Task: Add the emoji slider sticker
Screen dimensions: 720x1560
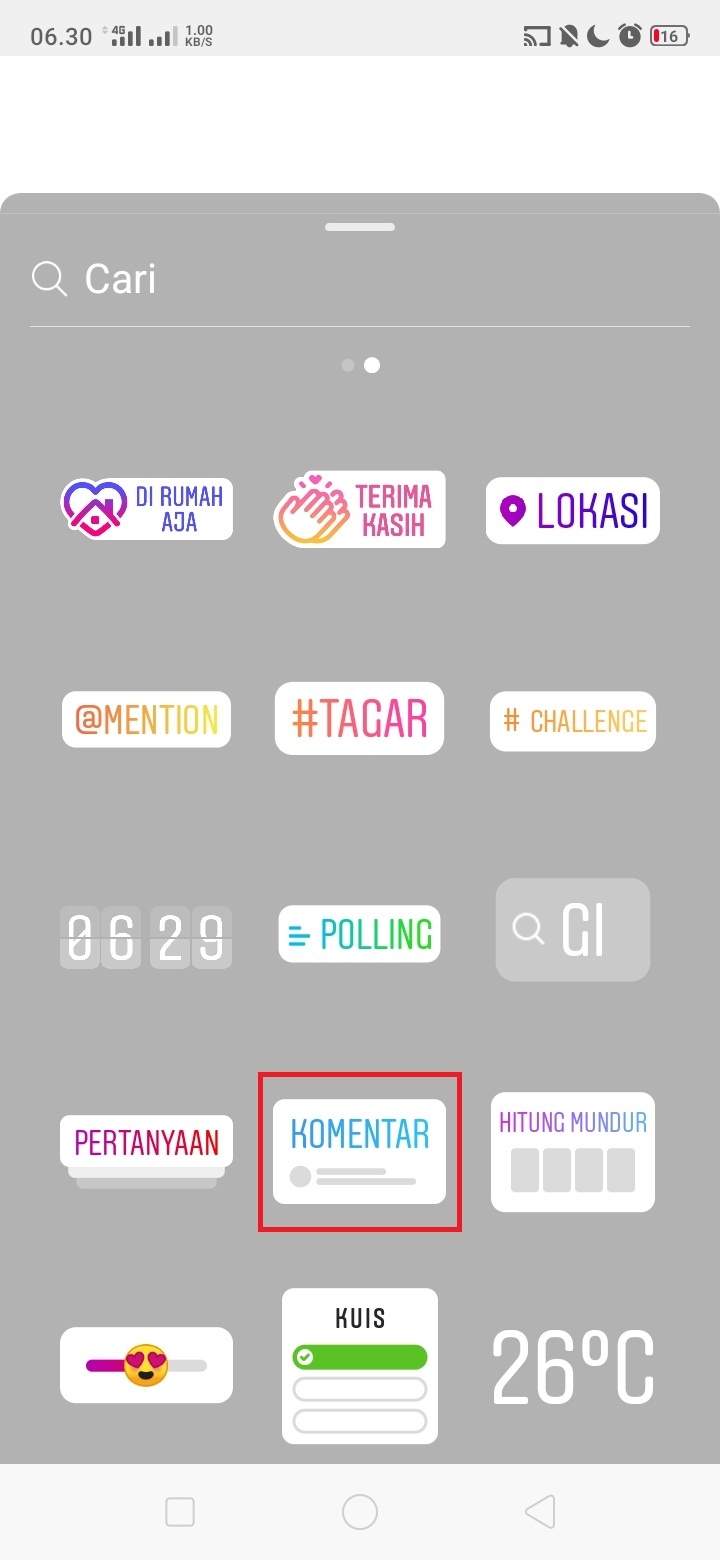Action: tap(146, 1365)
